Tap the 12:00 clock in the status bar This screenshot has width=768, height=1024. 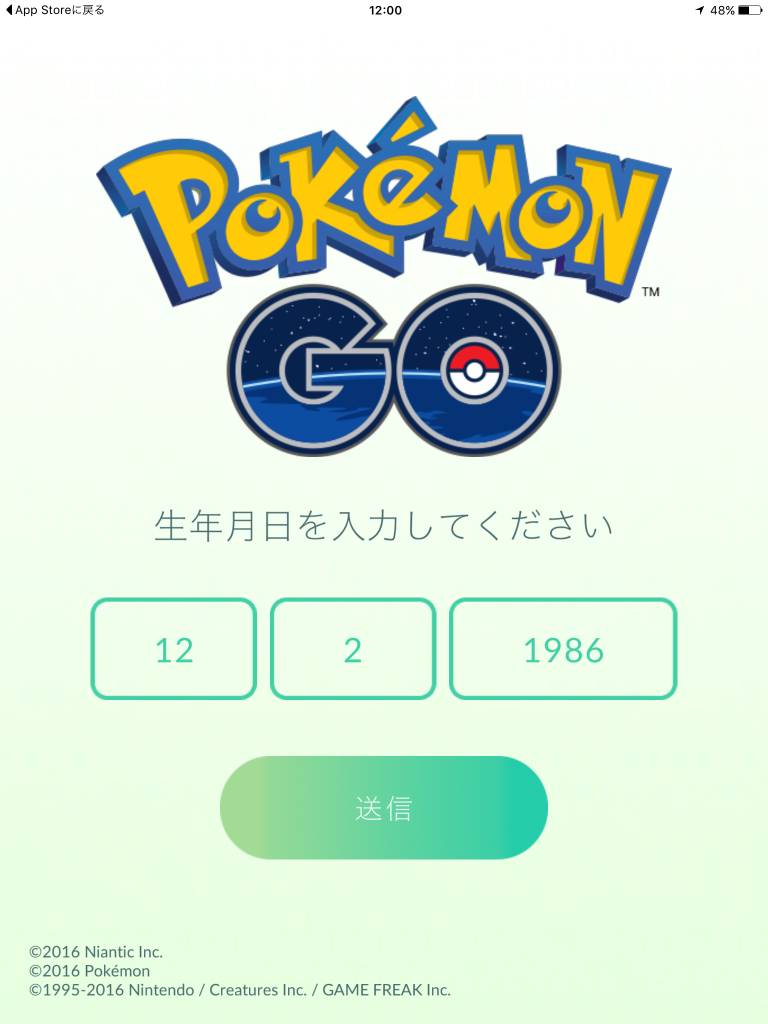(x=385, y=11)
